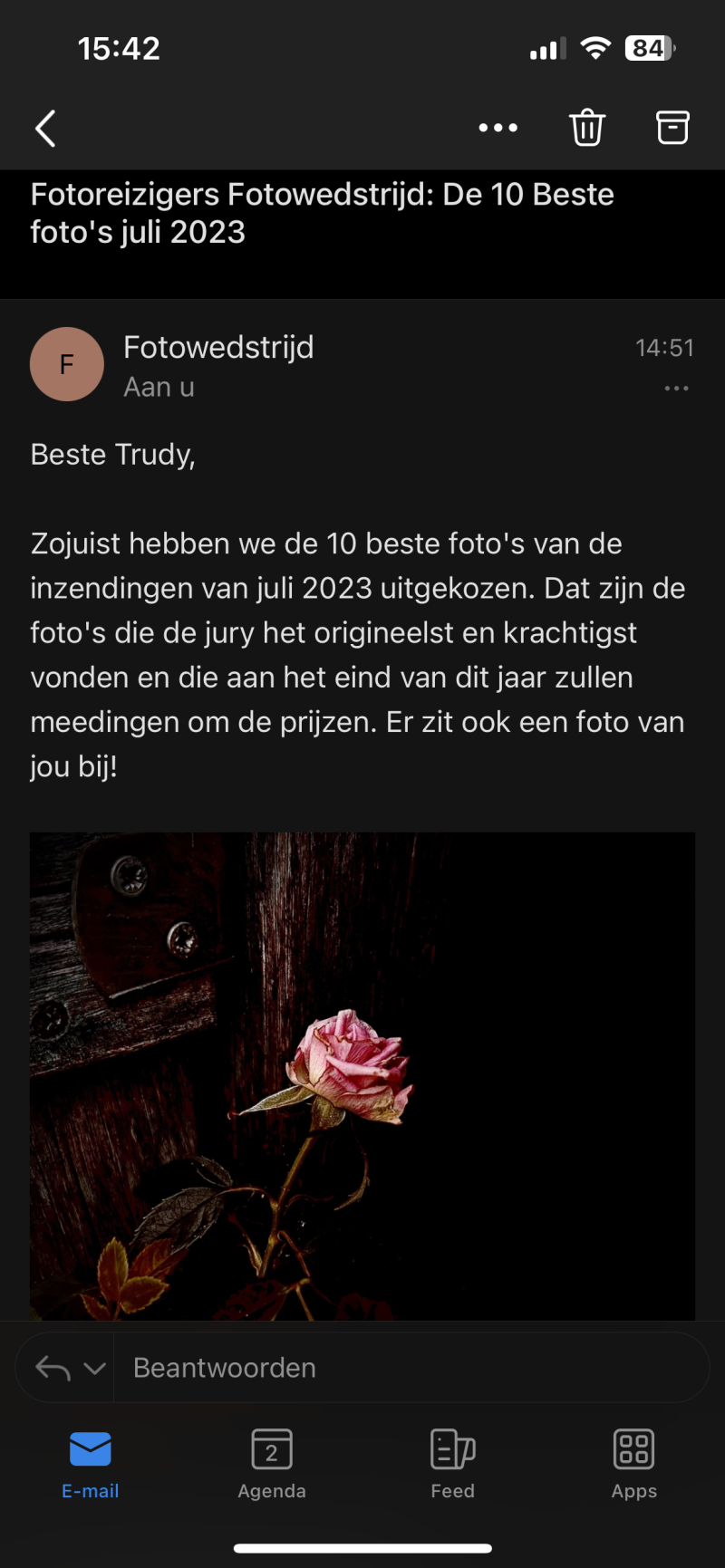Switch to the Agenda tab

pos(272,1464)
